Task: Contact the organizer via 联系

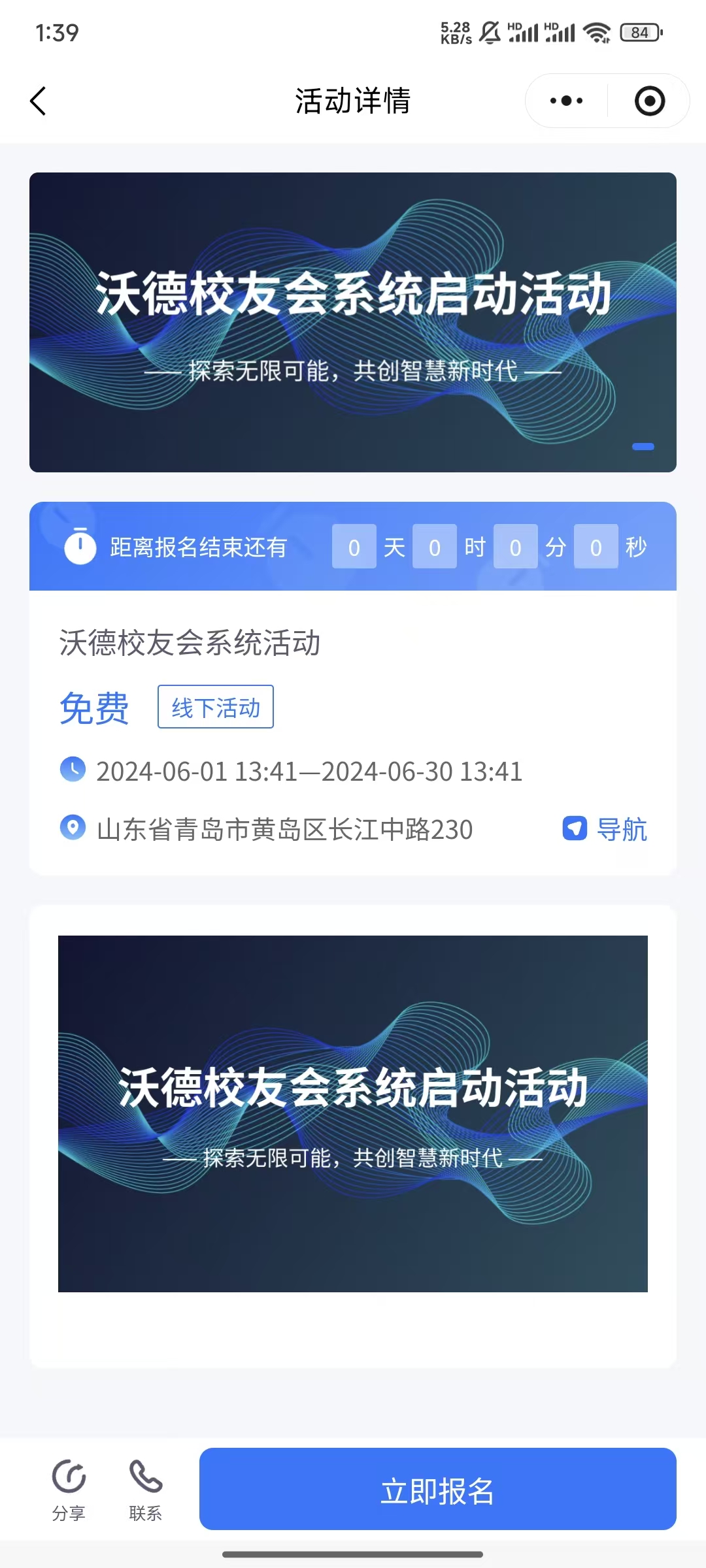Action: (x=145, y=1488)
